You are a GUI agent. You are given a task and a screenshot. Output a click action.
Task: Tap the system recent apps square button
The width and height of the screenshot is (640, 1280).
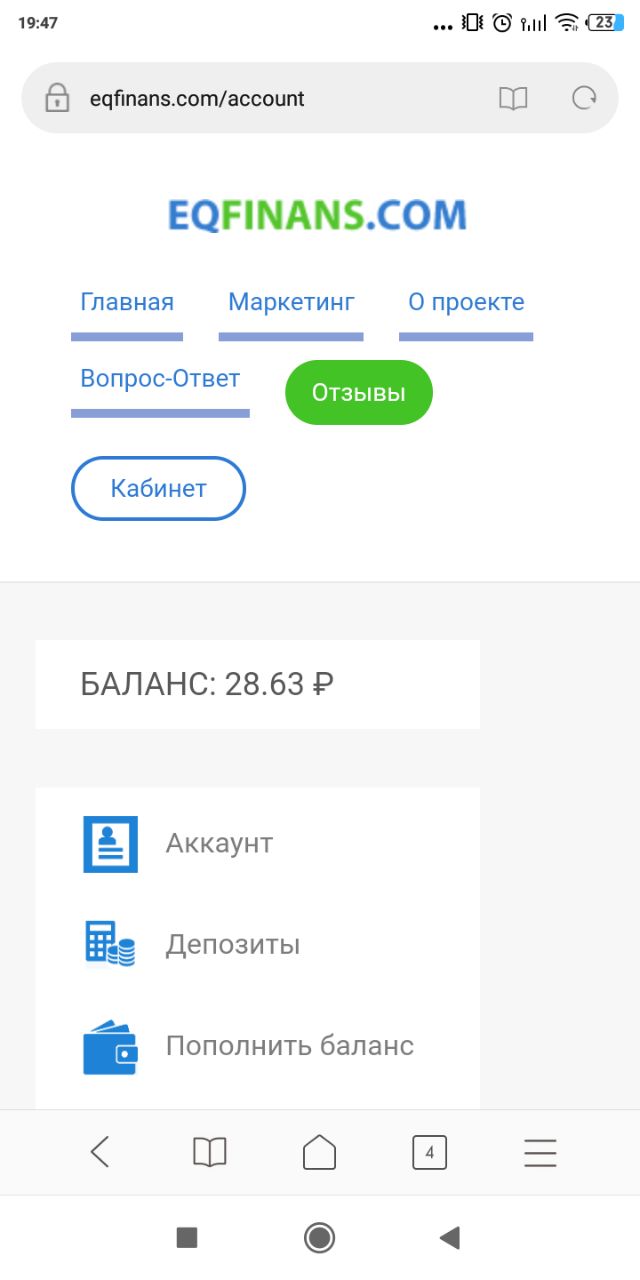[187, 1238]
